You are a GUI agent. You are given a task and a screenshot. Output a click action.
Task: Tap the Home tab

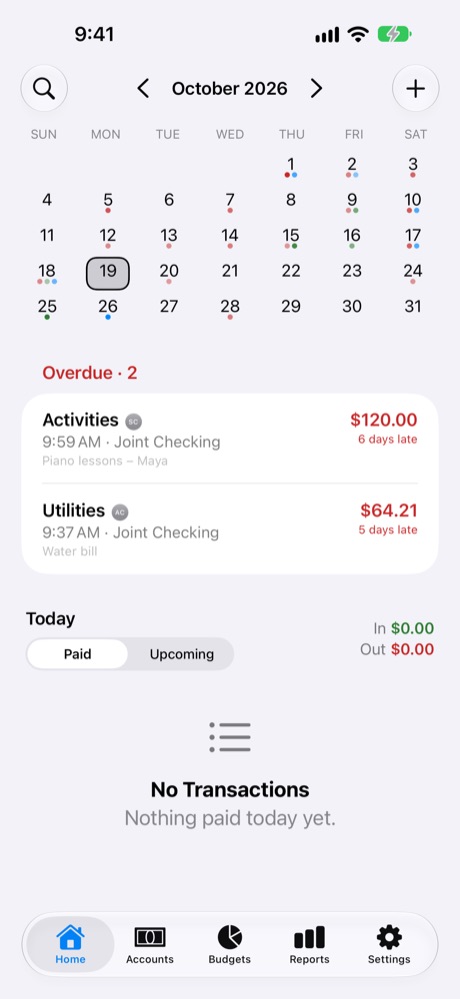[x=70, y=945]
